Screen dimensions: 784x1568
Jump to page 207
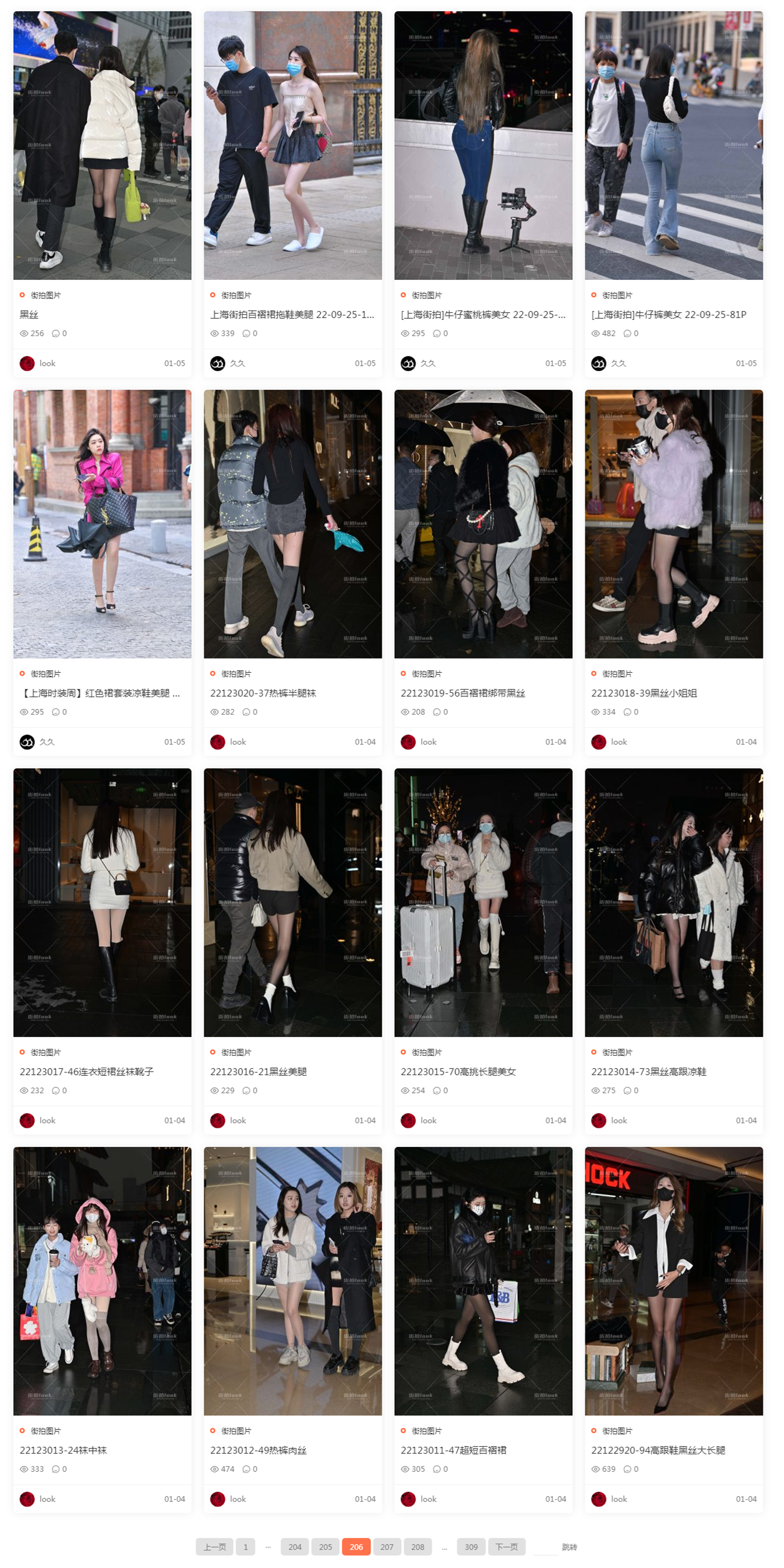387,1547
